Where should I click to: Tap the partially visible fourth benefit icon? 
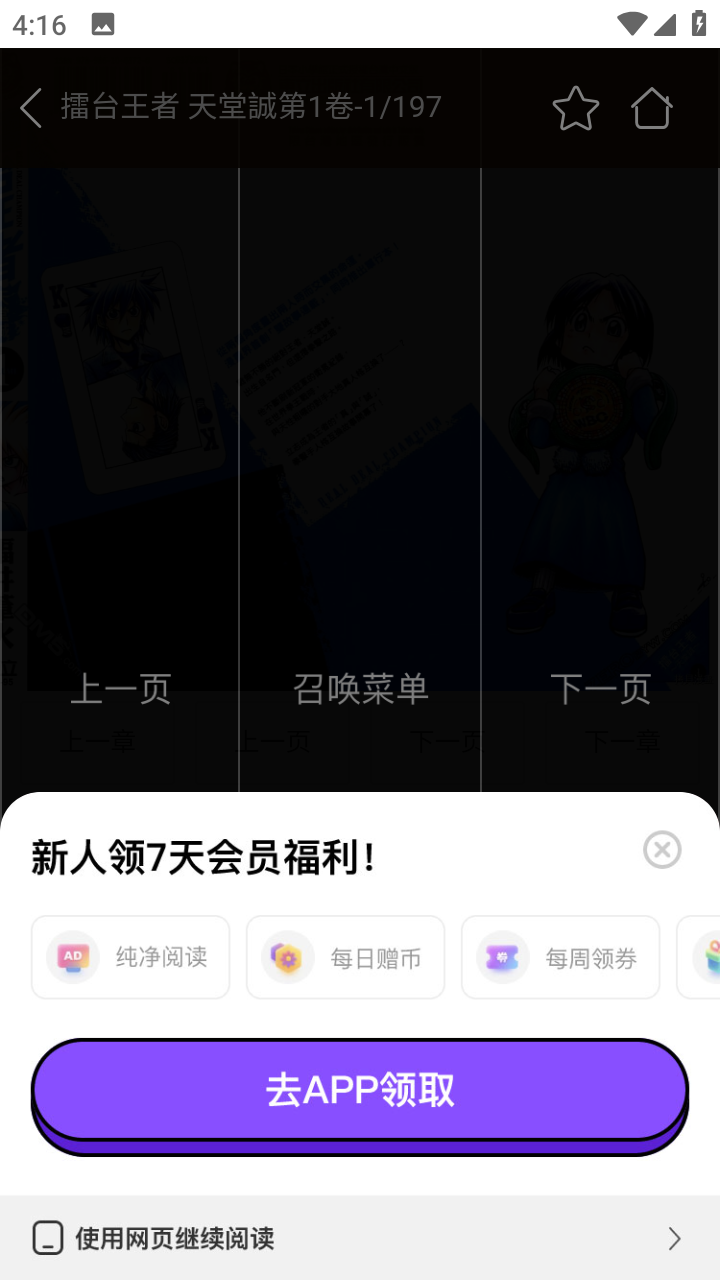[x=711, y=957]
